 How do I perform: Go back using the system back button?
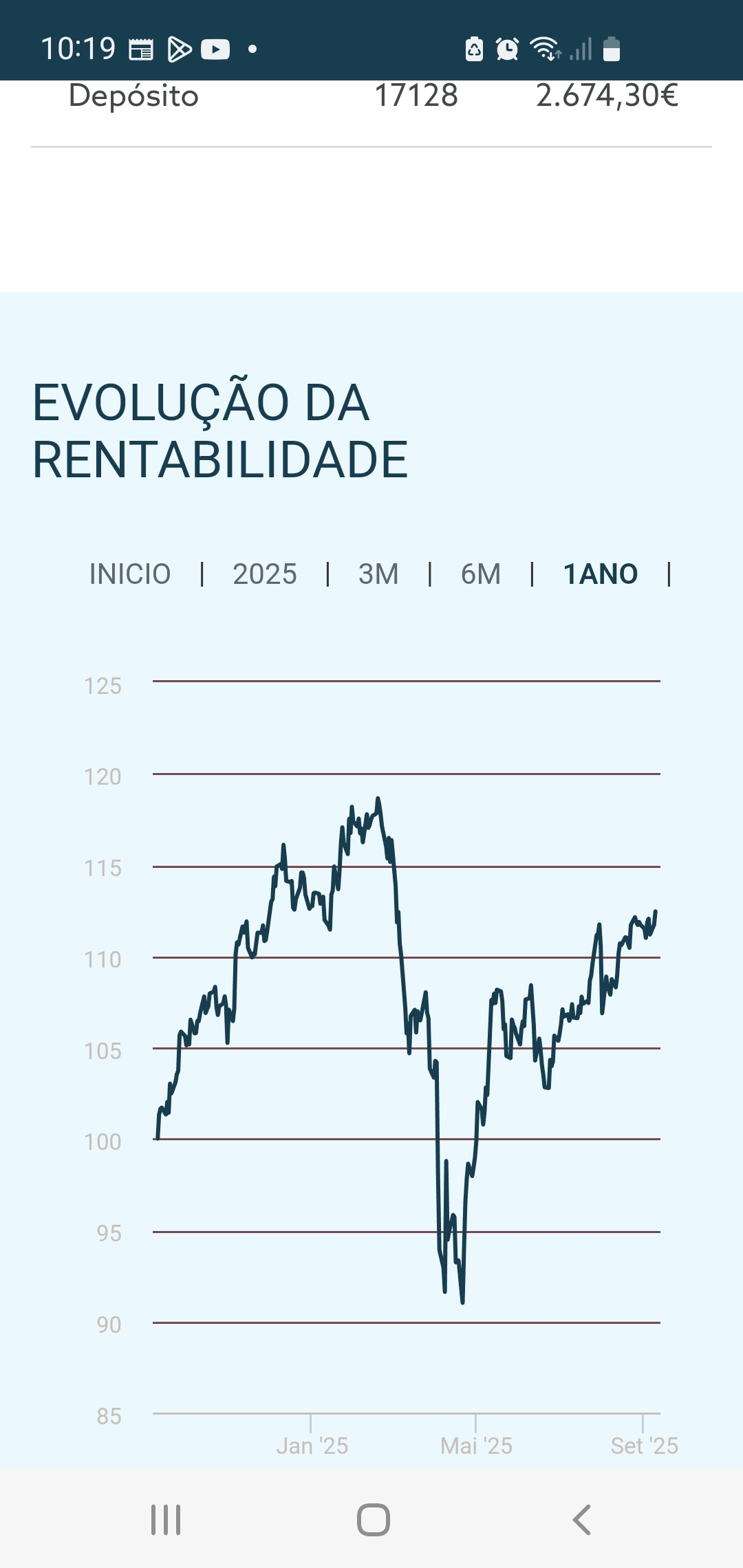click(x=581, y=1520)
